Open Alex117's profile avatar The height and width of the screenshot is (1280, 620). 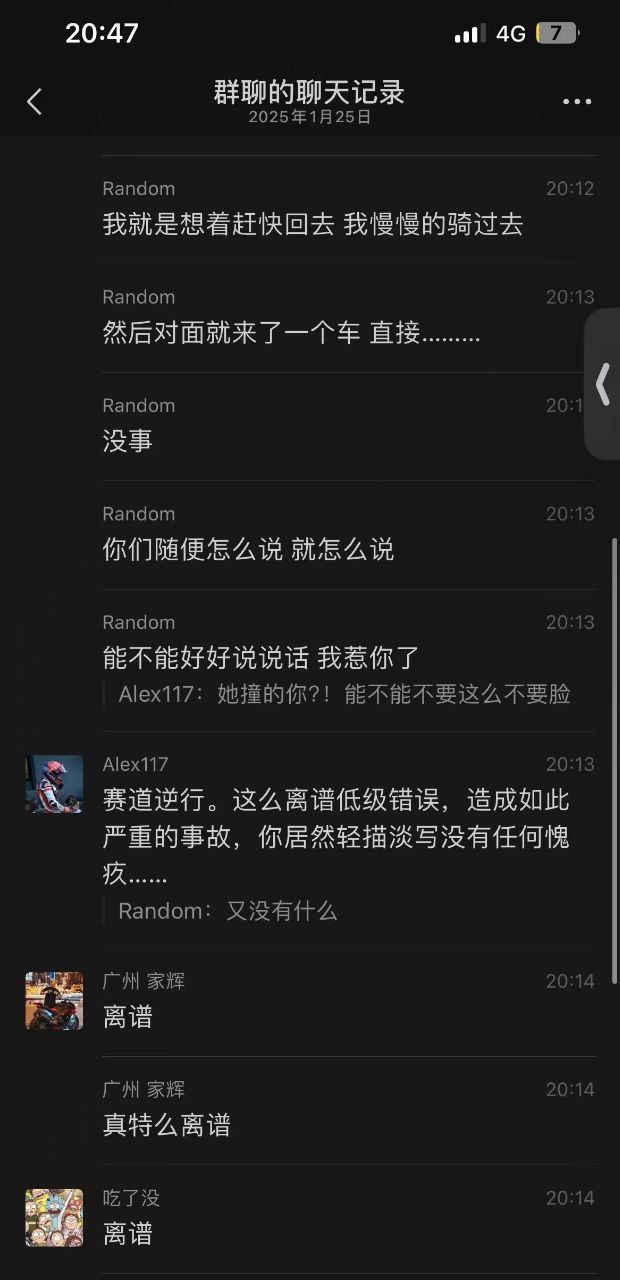click(54, 784)
